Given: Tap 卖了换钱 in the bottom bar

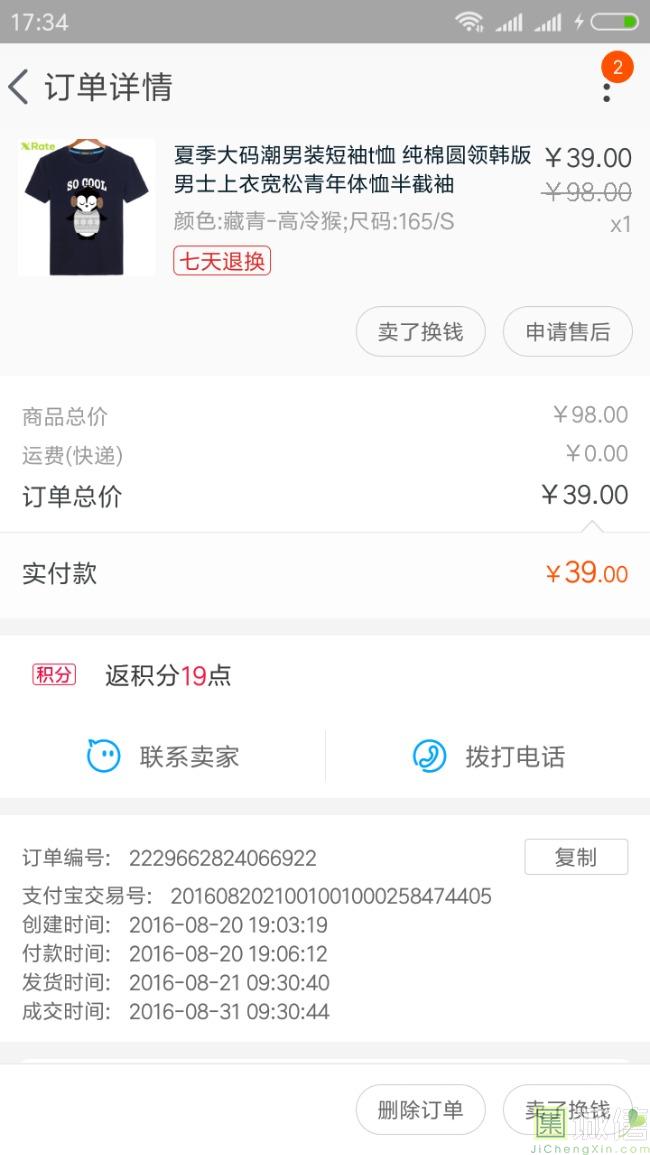Looking at the screenshot, I should [567, 1109].
